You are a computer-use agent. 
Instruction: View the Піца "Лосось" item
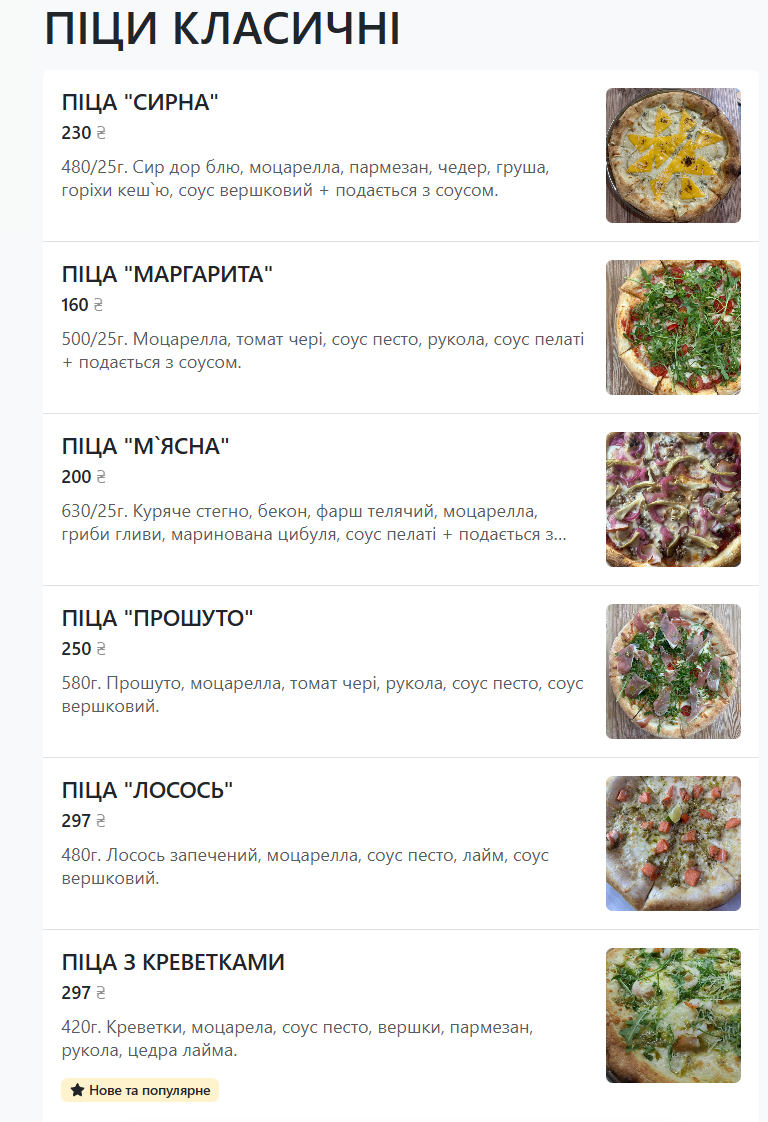[x=400, y=844]
